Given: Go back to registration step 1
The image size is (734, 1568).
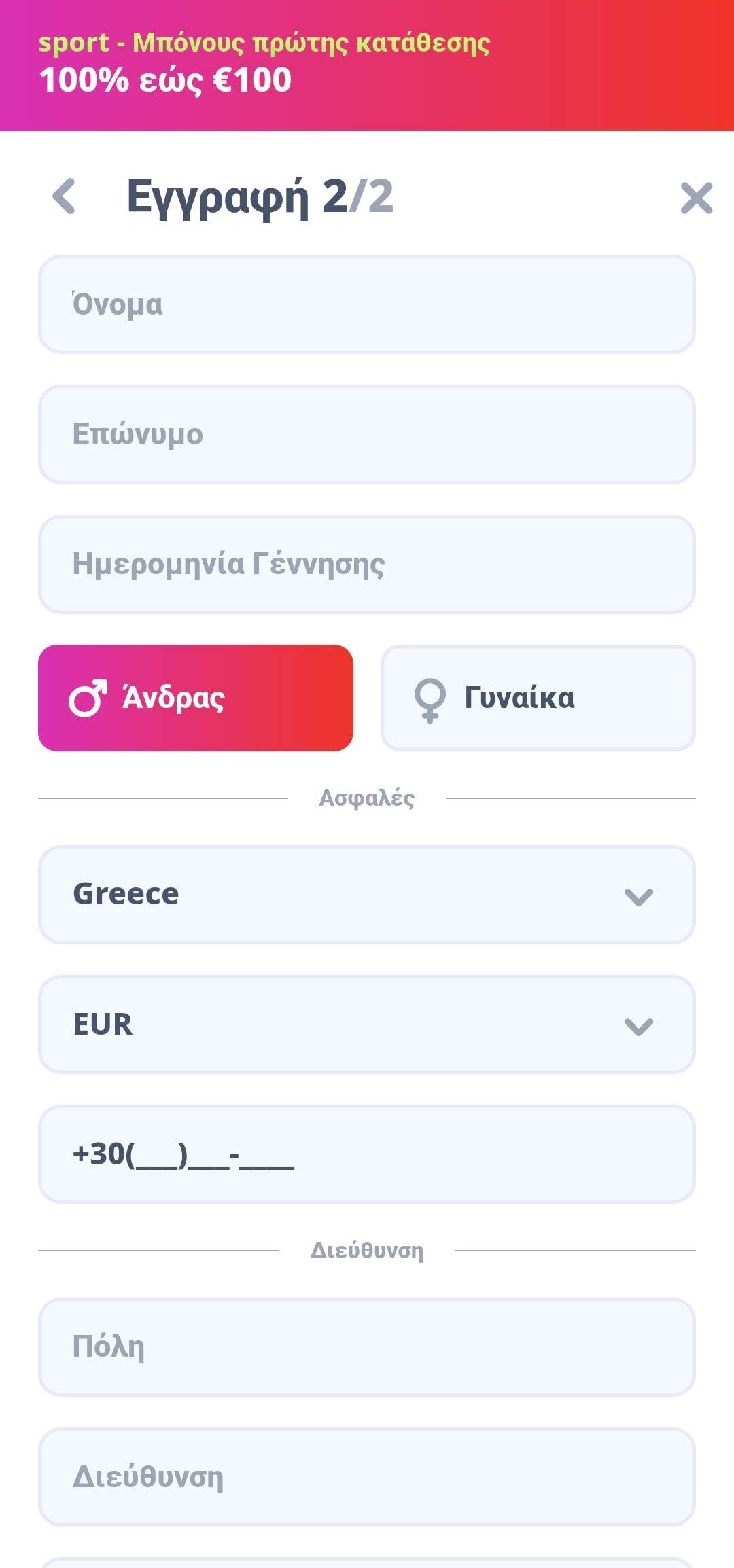Looking at the screenshot, I should coord(64,197).
